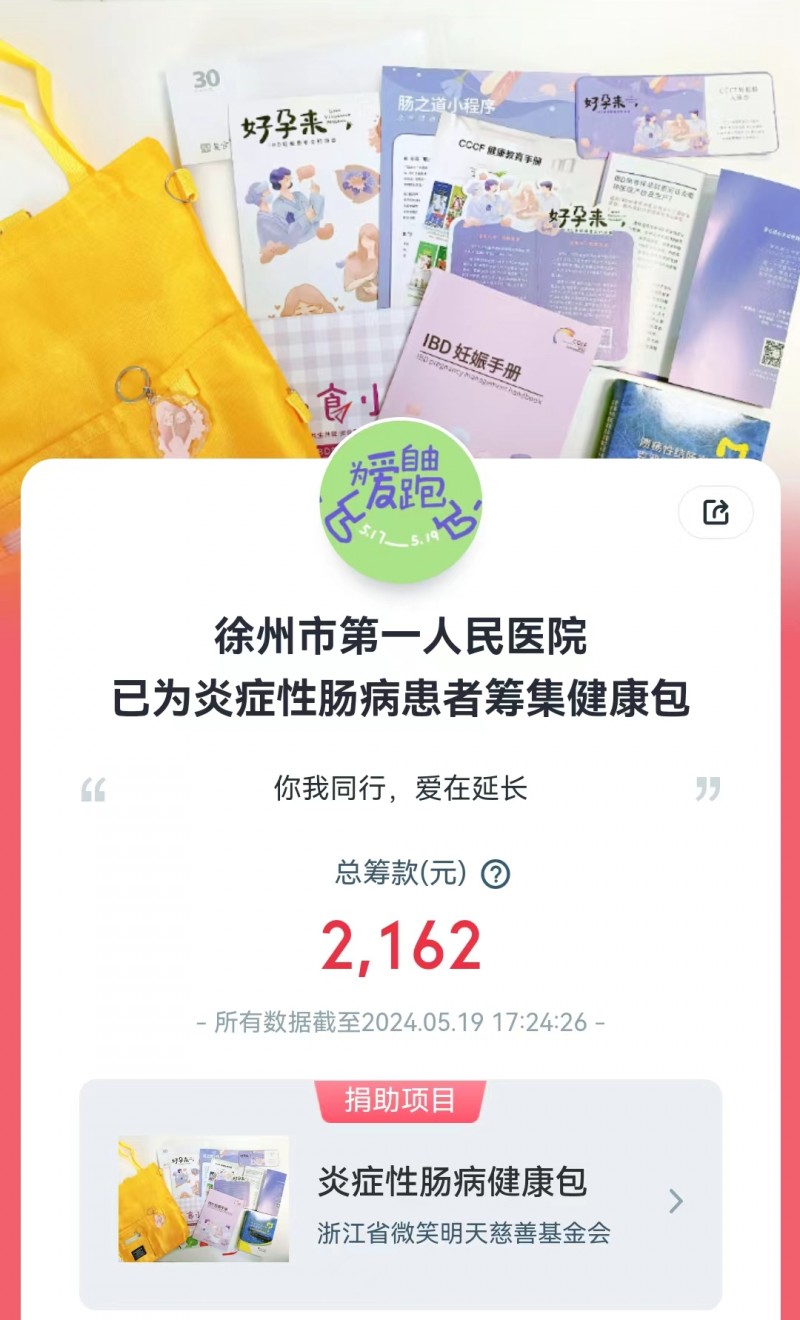Tap the share icon button

(x=715, y=513)
